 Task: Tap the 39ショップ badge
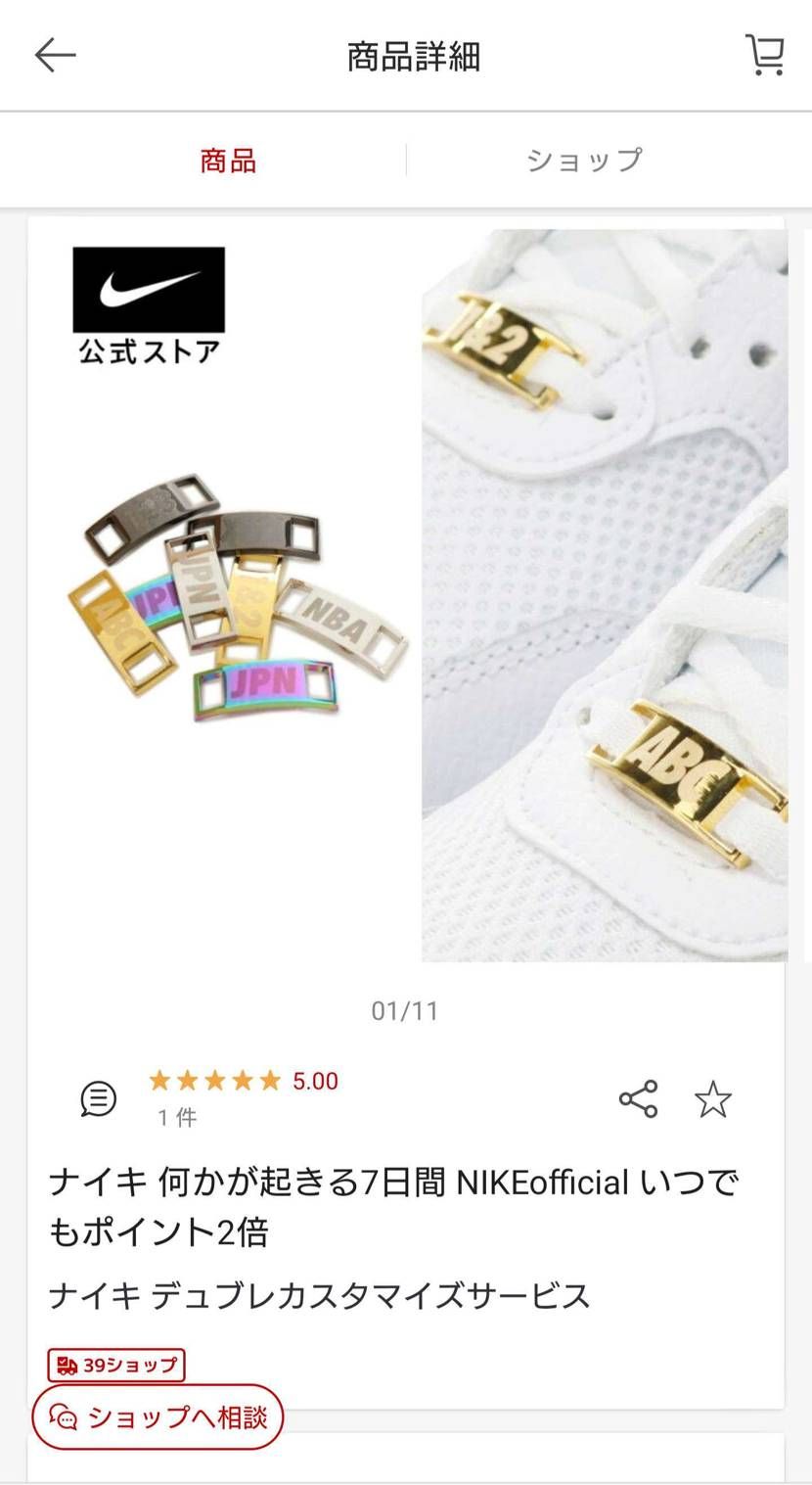tap(114, 1364)
